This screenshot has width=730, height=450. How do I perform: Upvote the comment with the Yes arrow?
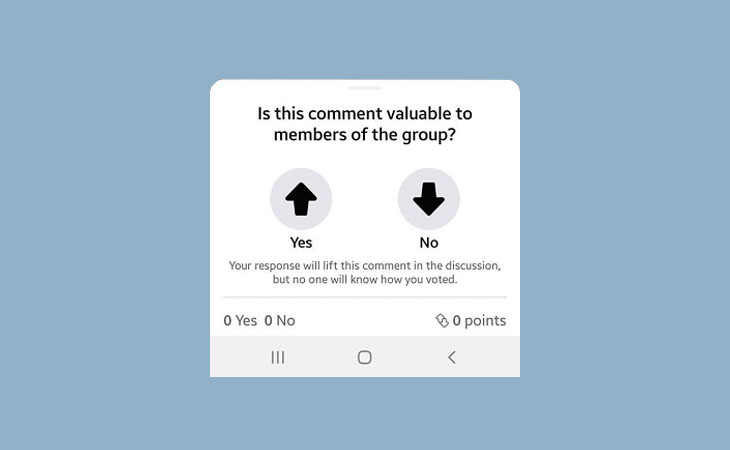(x=301, y=199)
